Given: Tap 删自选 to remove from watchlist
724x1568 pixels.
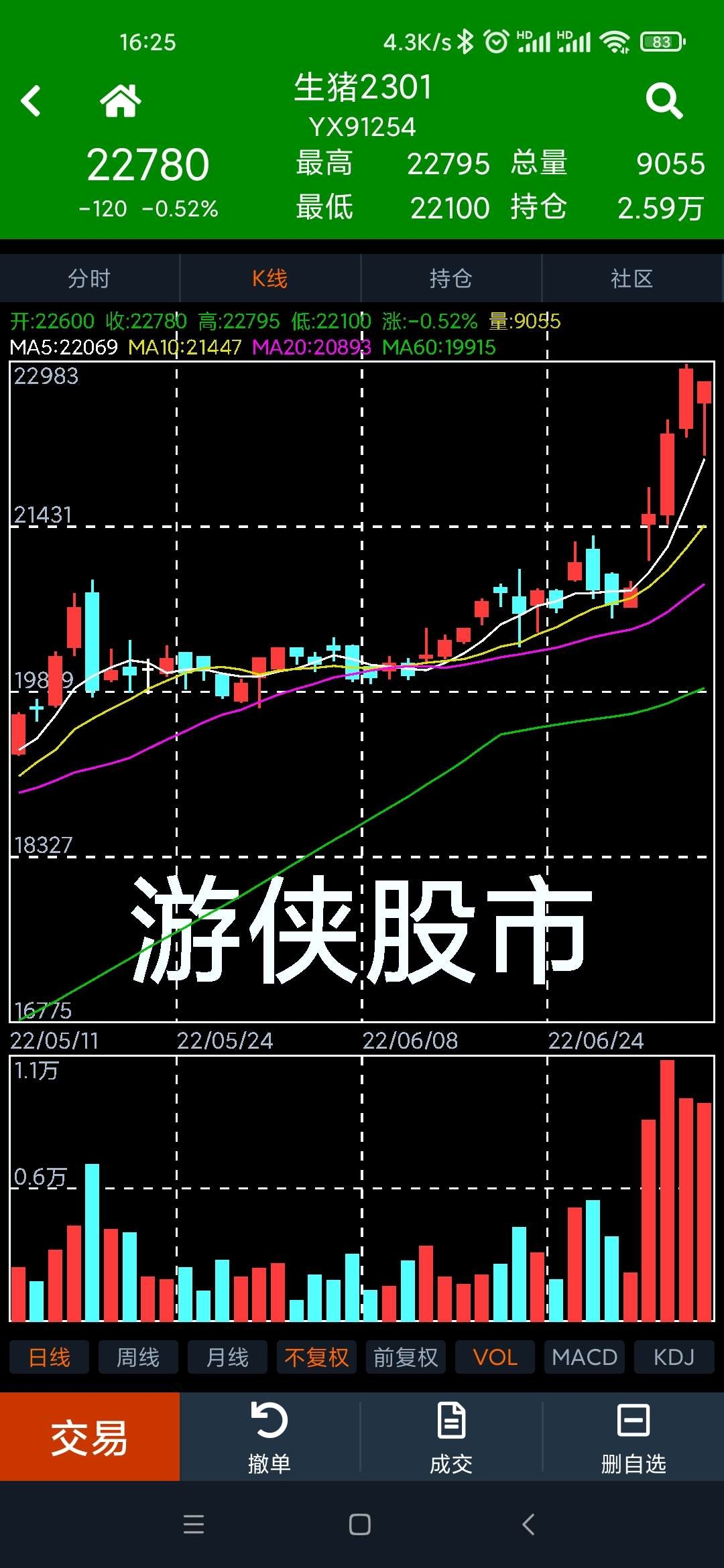Looking at the screenshot, I should click(x=633, y=1437).
